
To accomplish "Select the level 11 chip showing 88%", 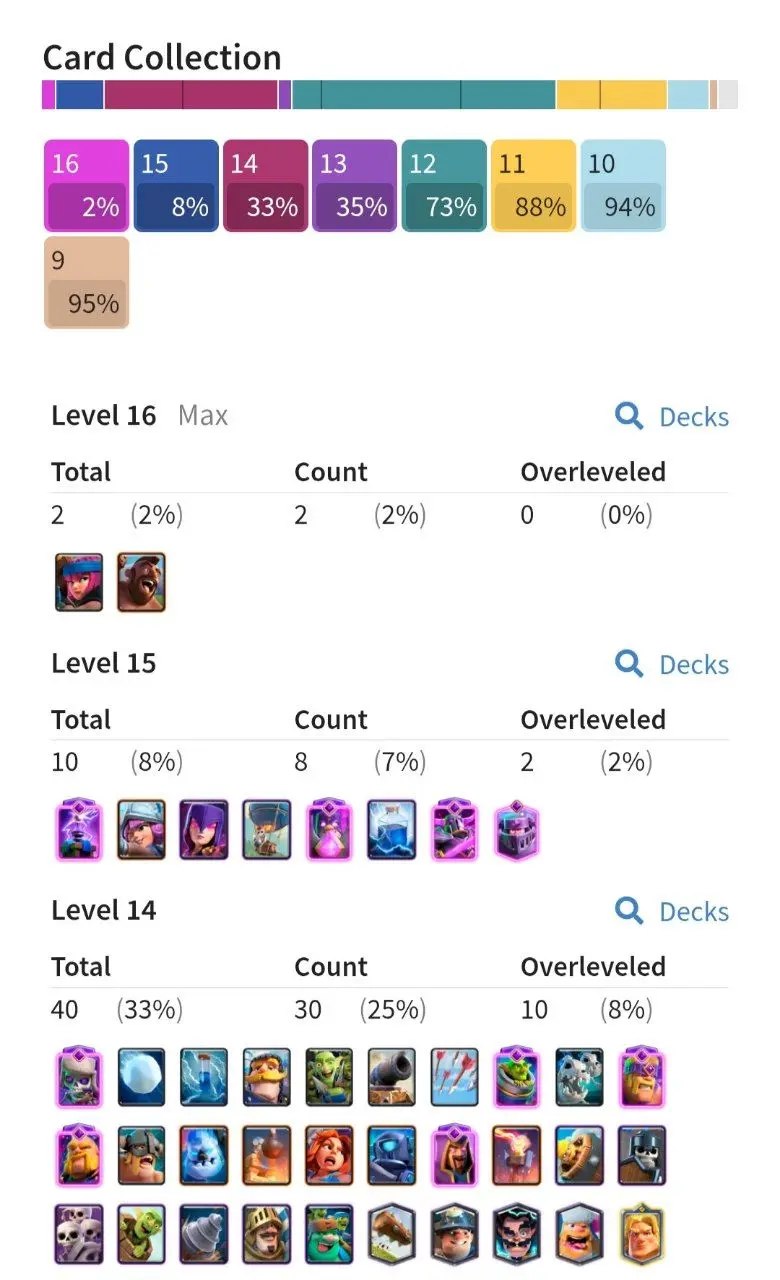I will 533,185.
